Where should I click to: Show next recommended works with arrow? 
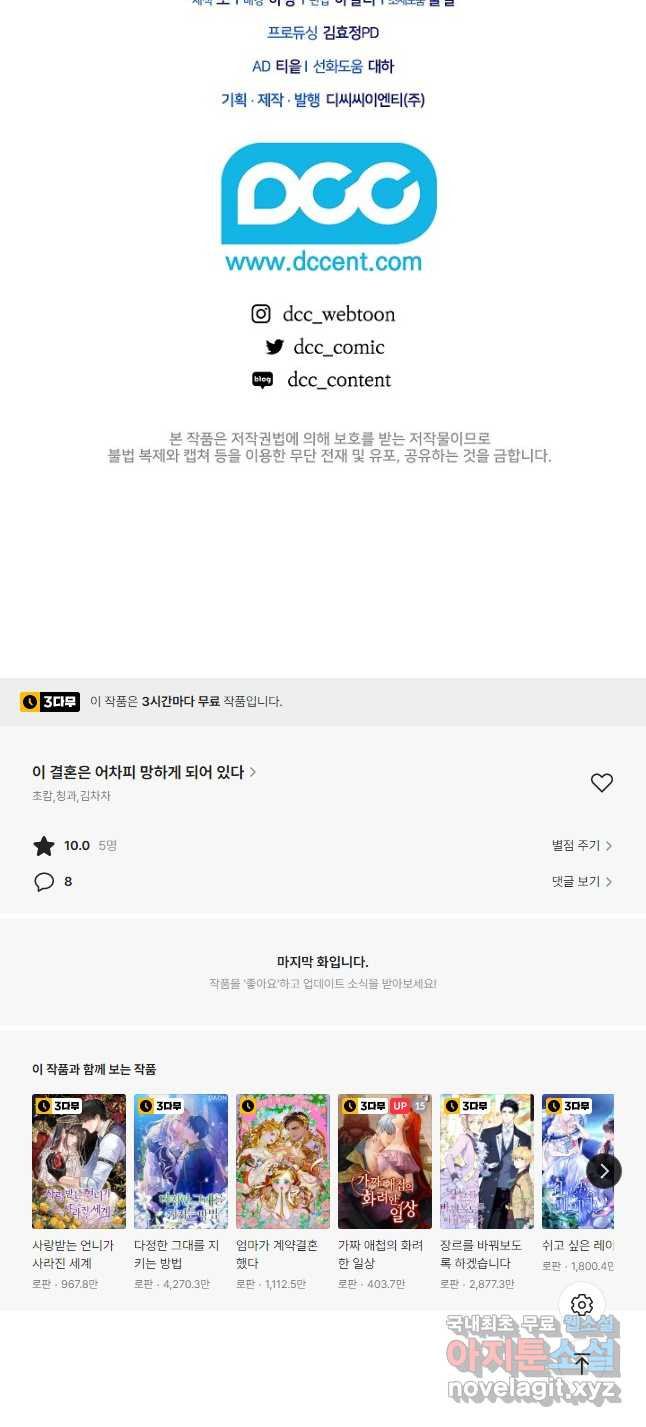[x=604, y=1171]
